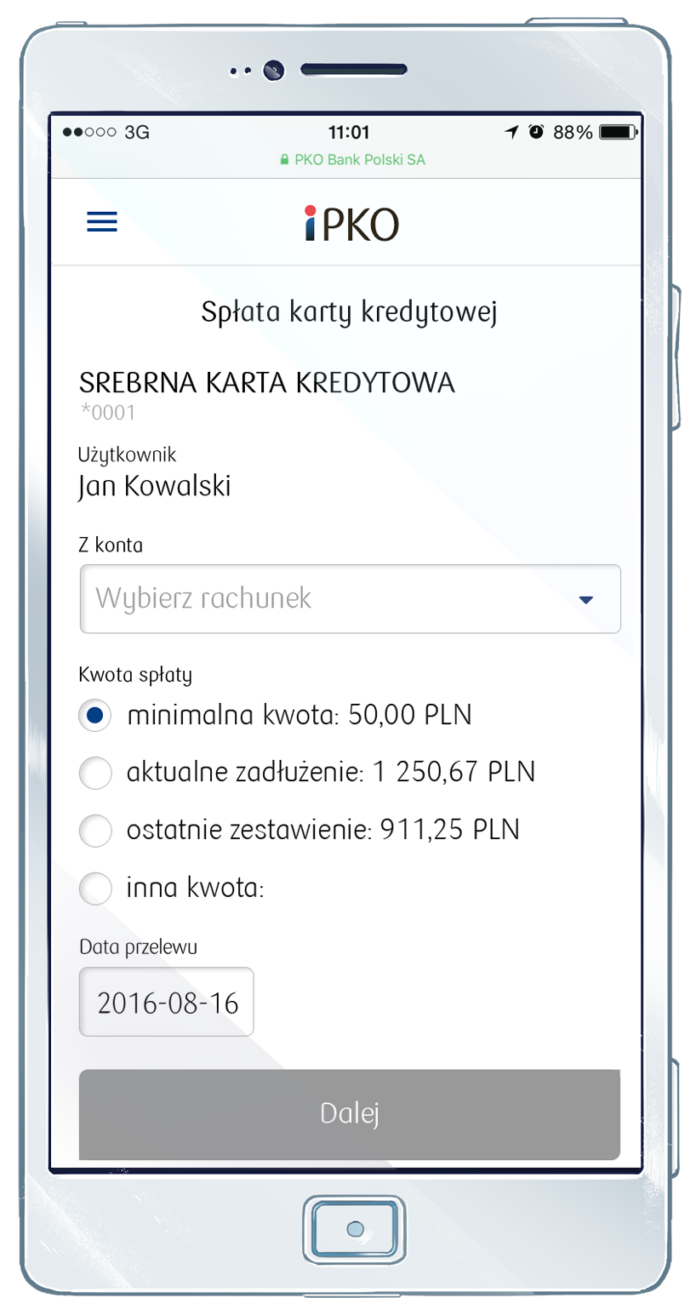The height and width of the screenshot is (1309, 696).
Task: Open the hamburger drawer menu
Action: click(x=102, y=222)
